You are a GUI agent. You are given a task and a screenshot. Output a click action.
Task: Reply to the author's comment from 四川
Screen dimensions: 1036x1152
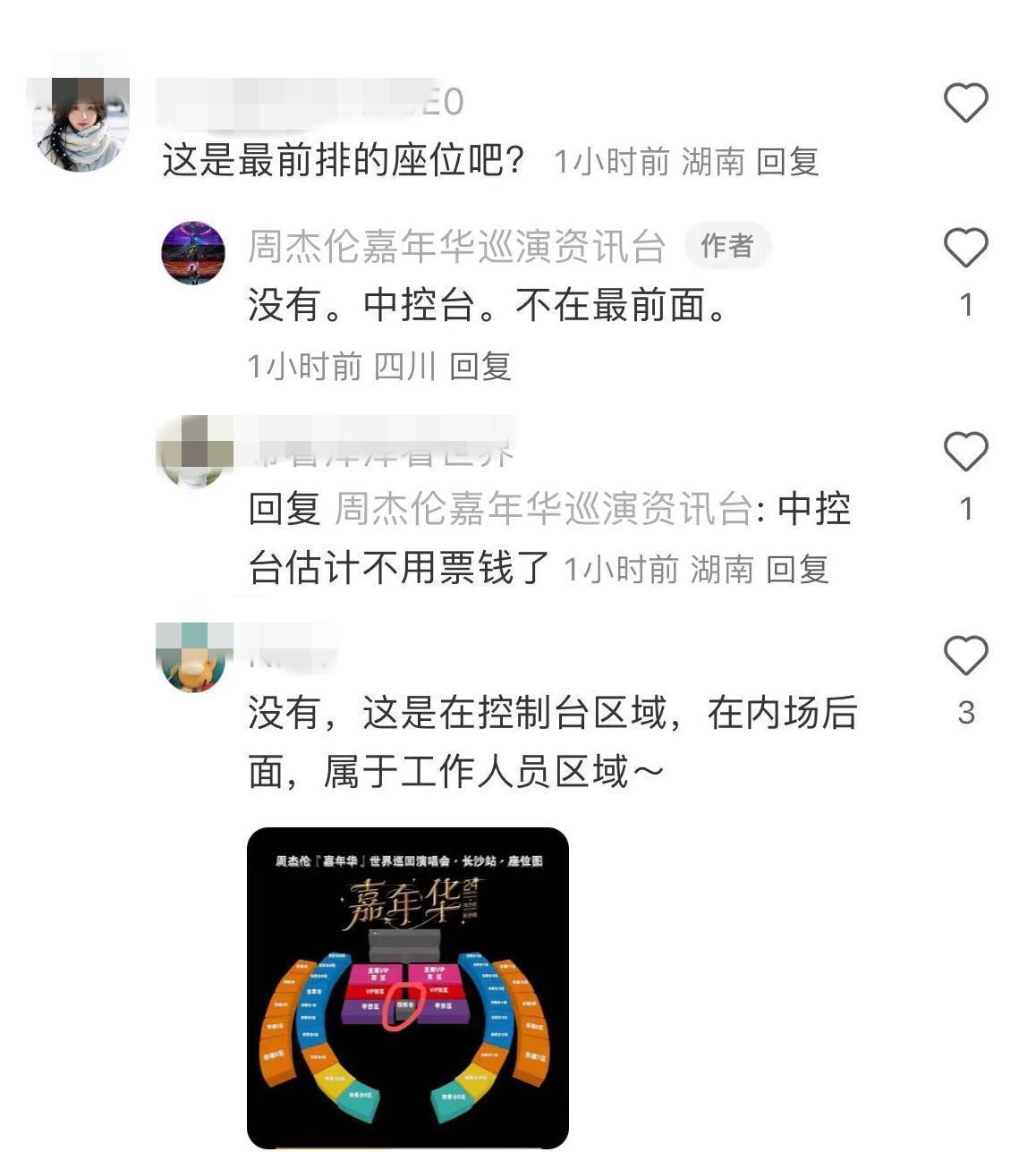pyautogui.click(x=480, y=366)
